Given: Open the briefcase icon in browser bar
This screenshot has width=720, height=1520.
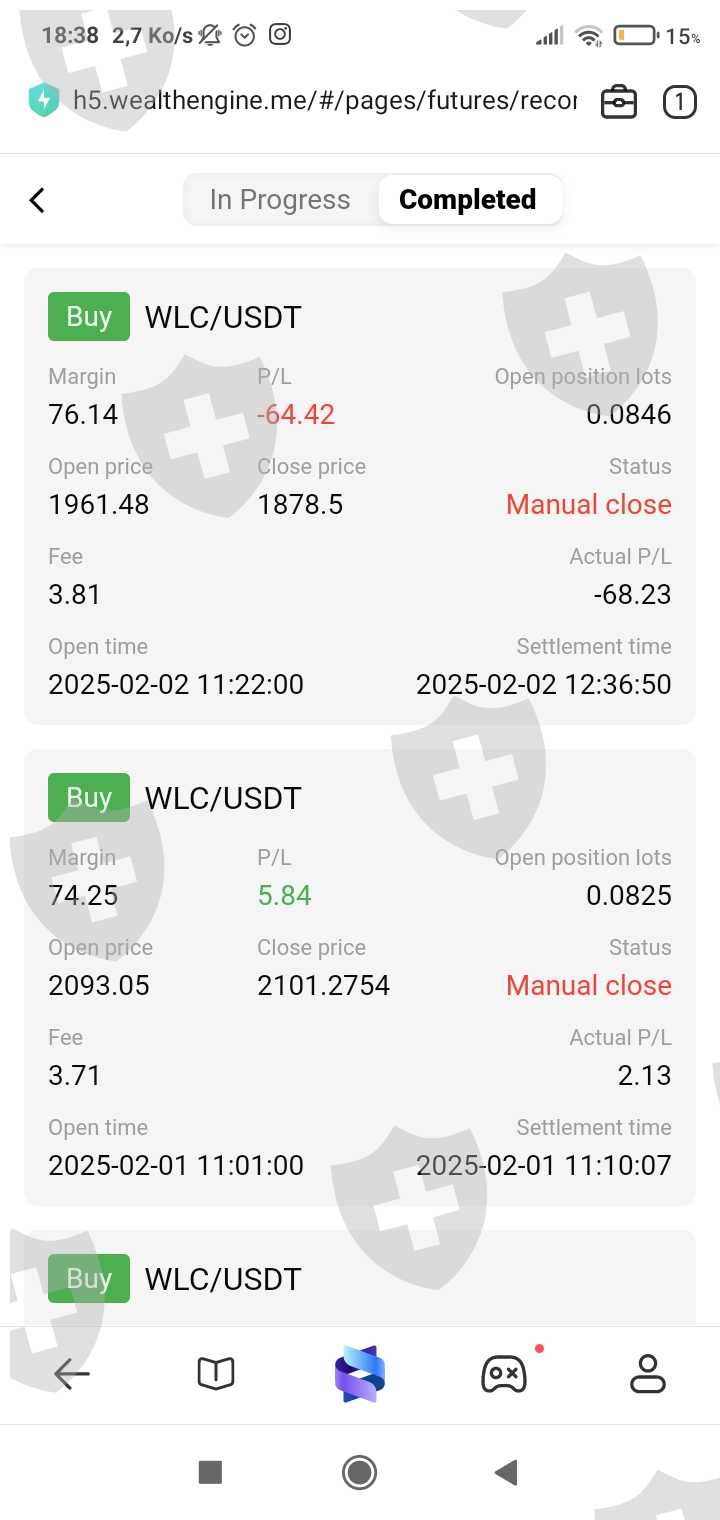Looking at the screenshot, I should point(618,101).
